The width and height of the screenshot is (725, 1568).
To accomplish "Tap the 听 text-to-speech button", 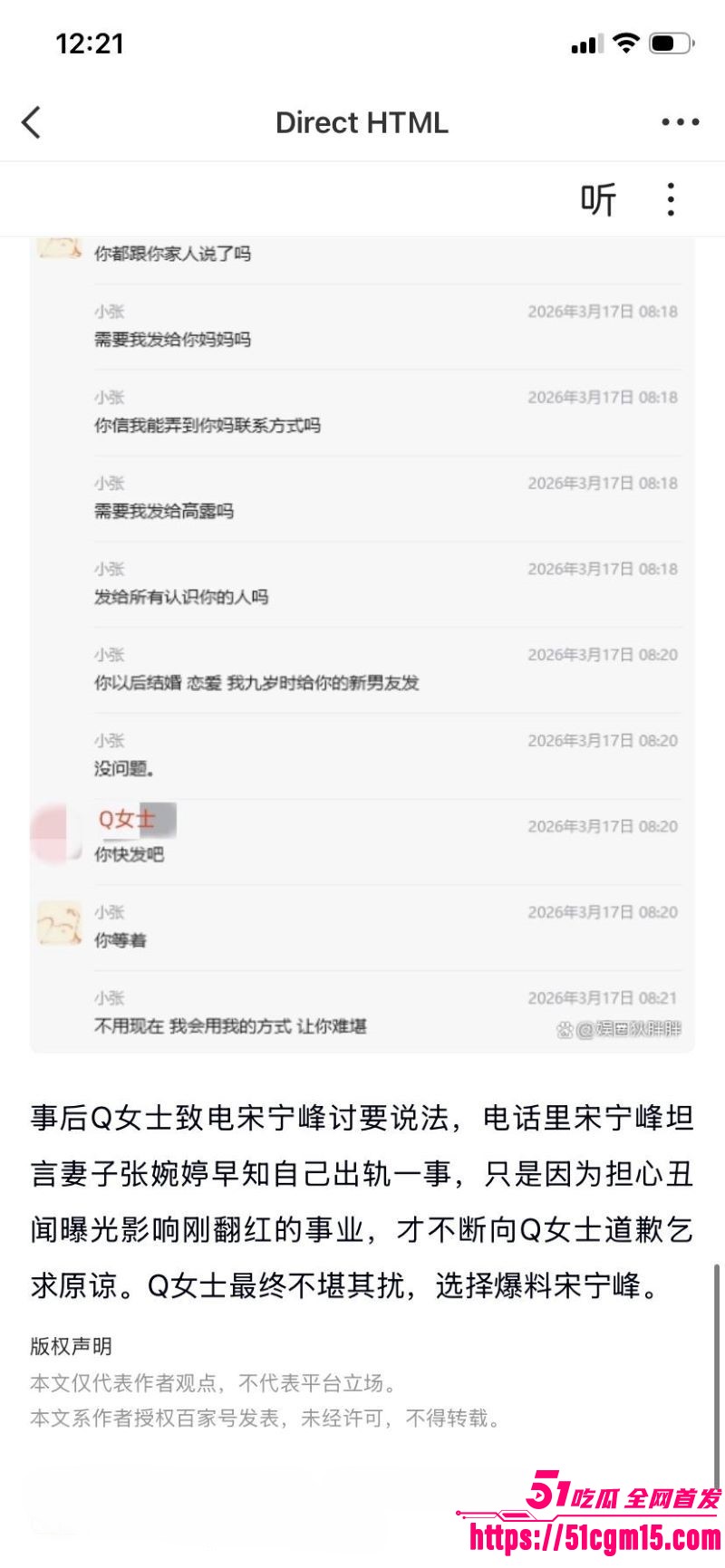I will coord(600,199).
